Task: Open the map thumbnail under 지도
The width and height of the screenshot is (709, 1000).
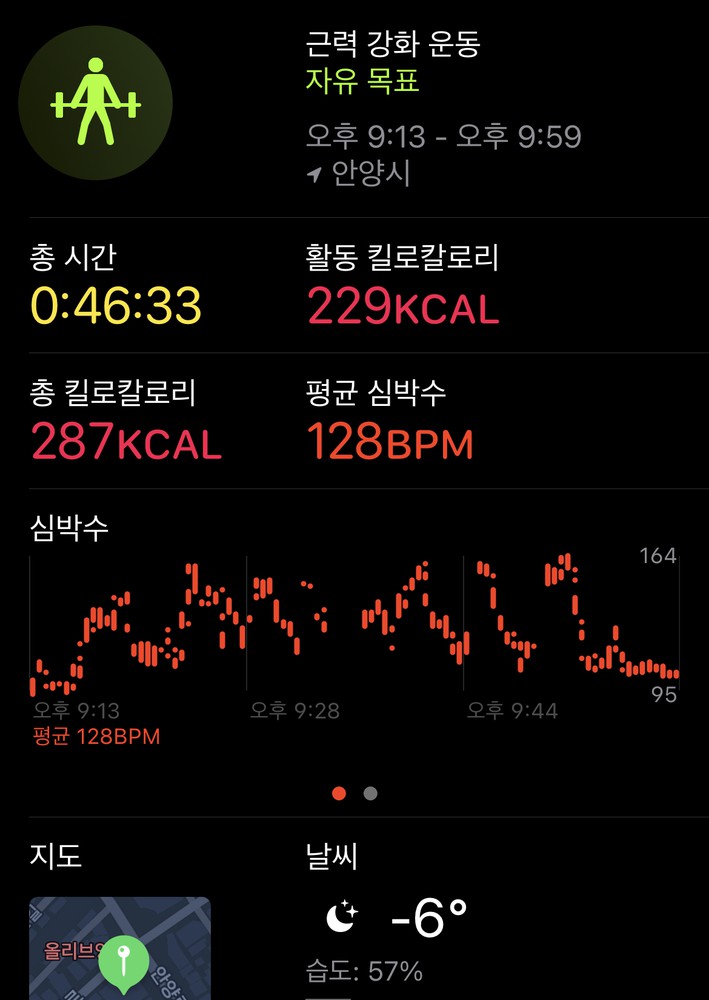Action: coord(120,948)
